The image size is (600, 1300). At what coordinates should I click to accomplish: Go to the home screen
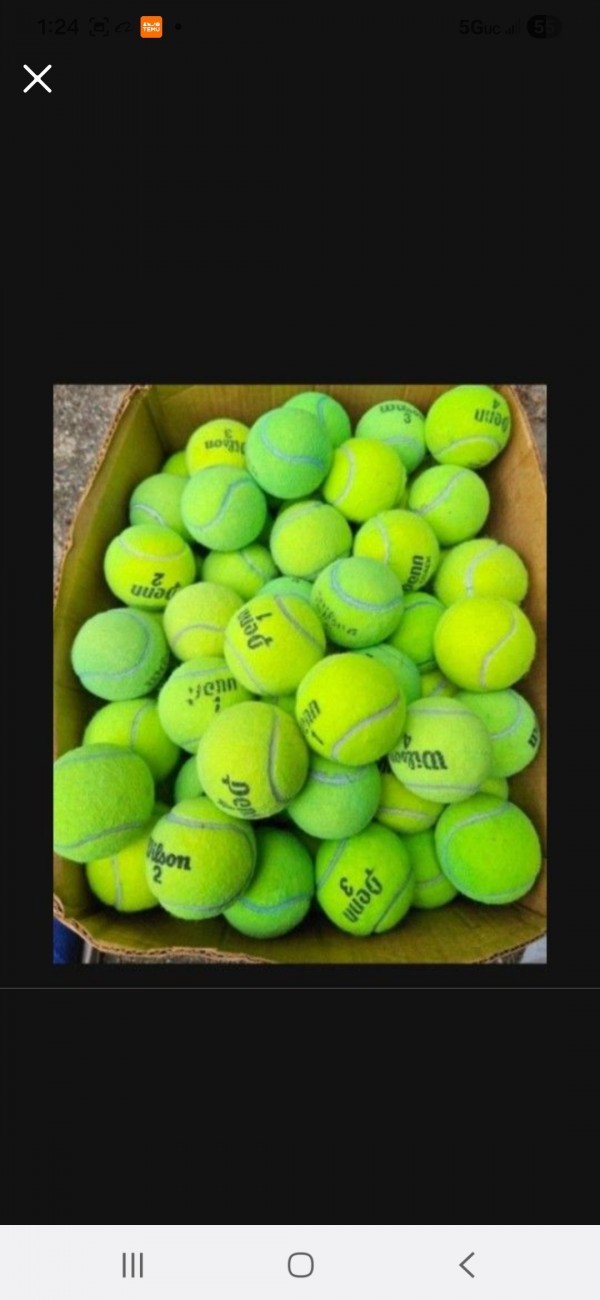coord(300,1264)
